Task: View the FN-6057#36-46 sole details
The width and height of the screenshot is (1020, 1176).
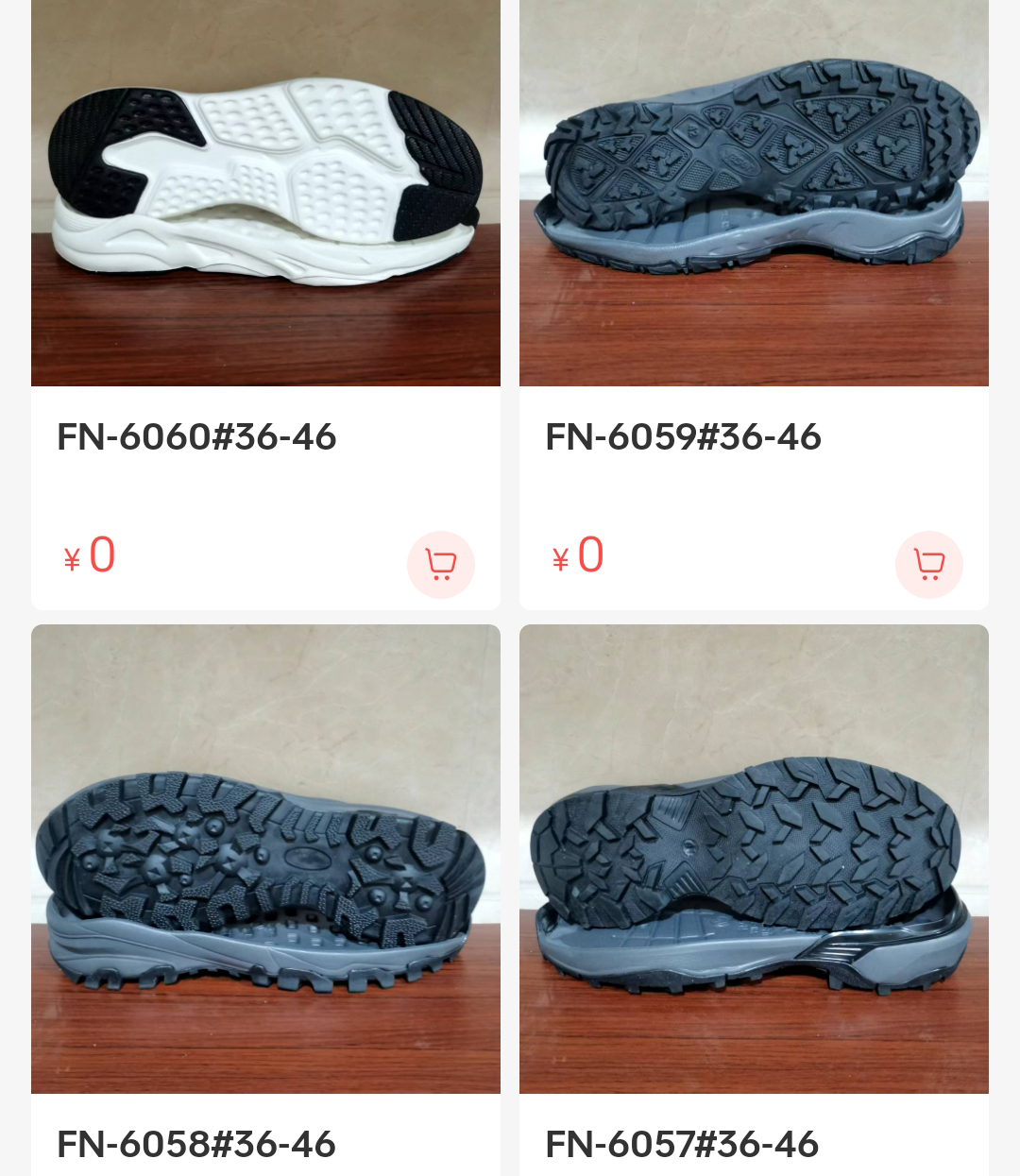Action: point(754,858)
